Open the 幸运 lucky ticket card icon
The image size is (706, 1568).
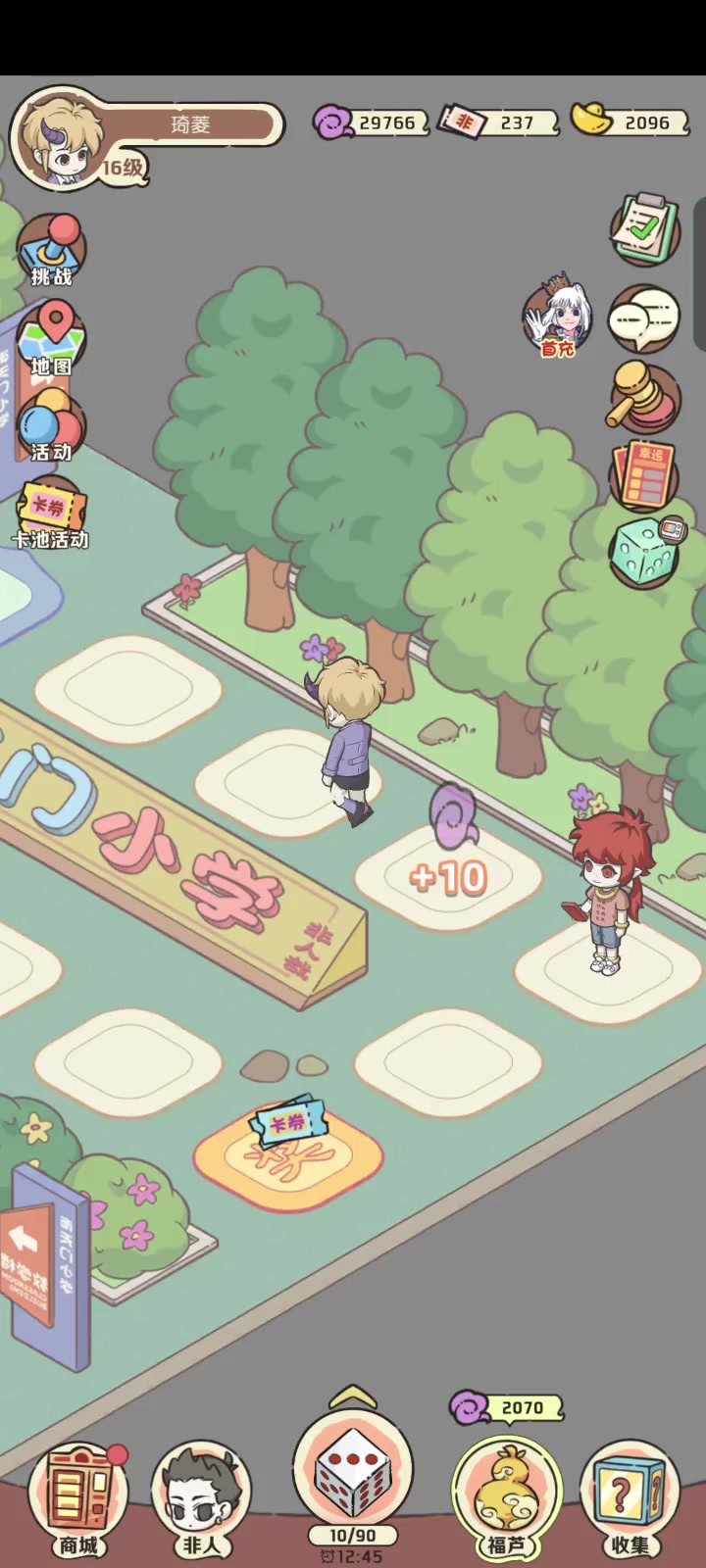(x=643, y=474)
